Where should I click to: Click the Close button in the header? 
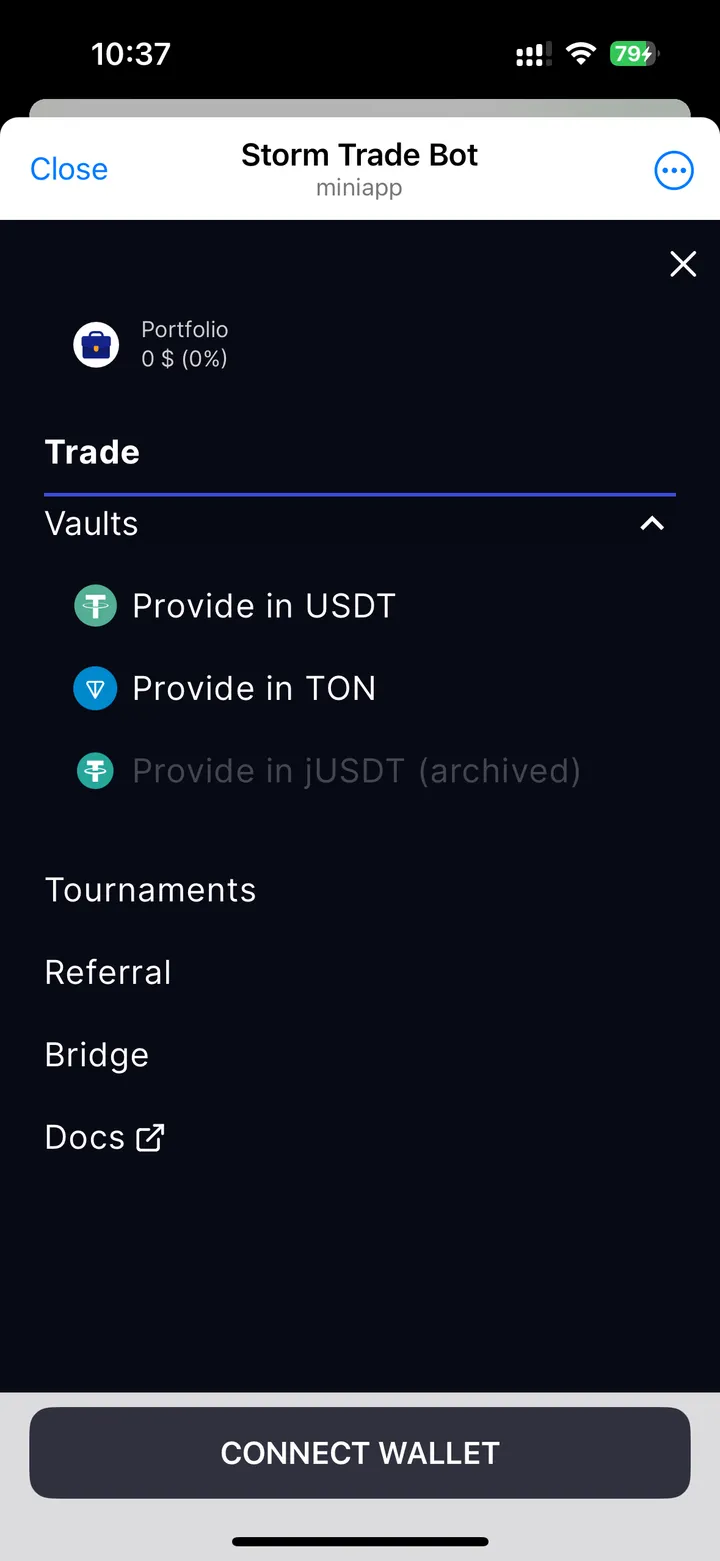pyautogui.click(x=68, y=168)
